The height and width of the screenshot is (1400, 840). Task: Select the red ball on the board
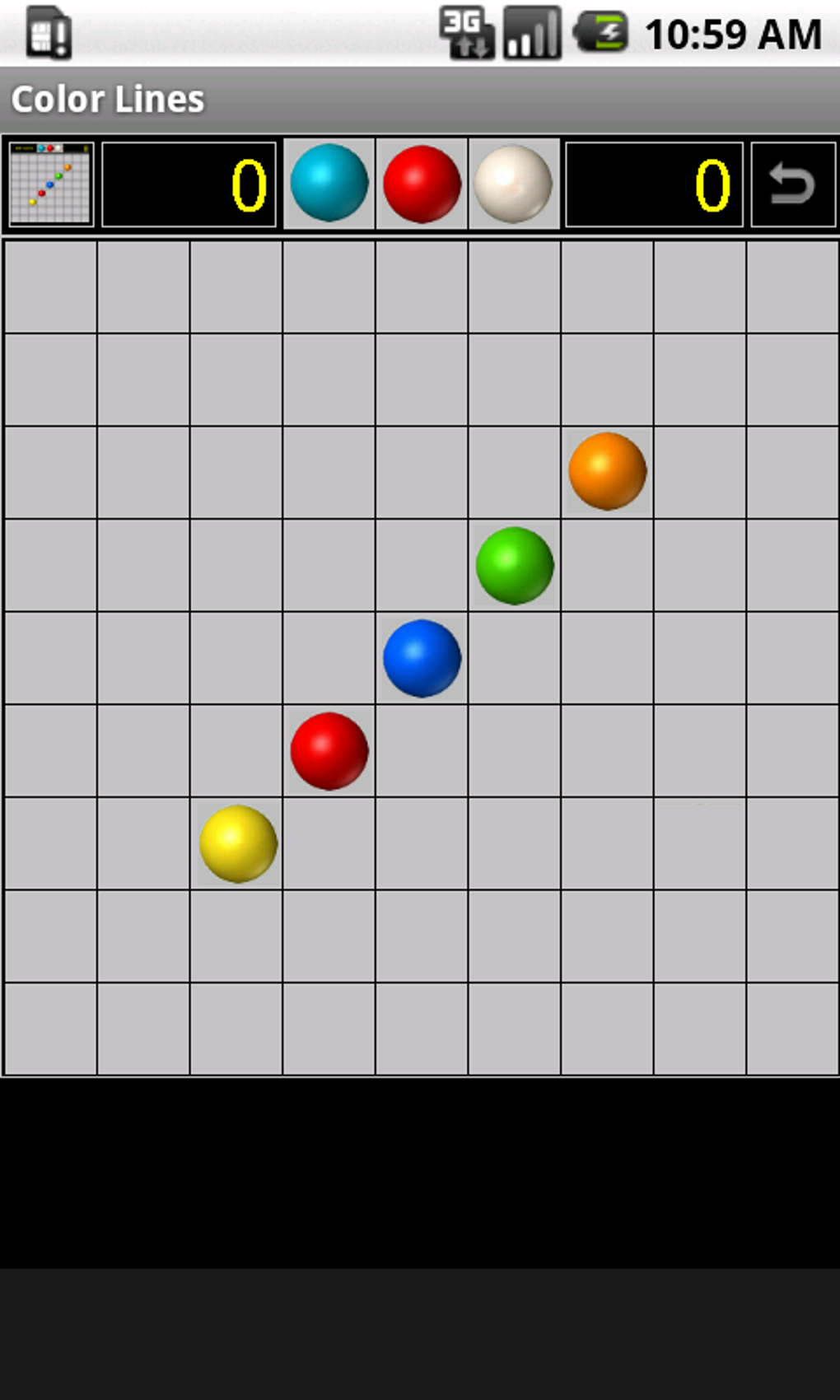point(329,750)
